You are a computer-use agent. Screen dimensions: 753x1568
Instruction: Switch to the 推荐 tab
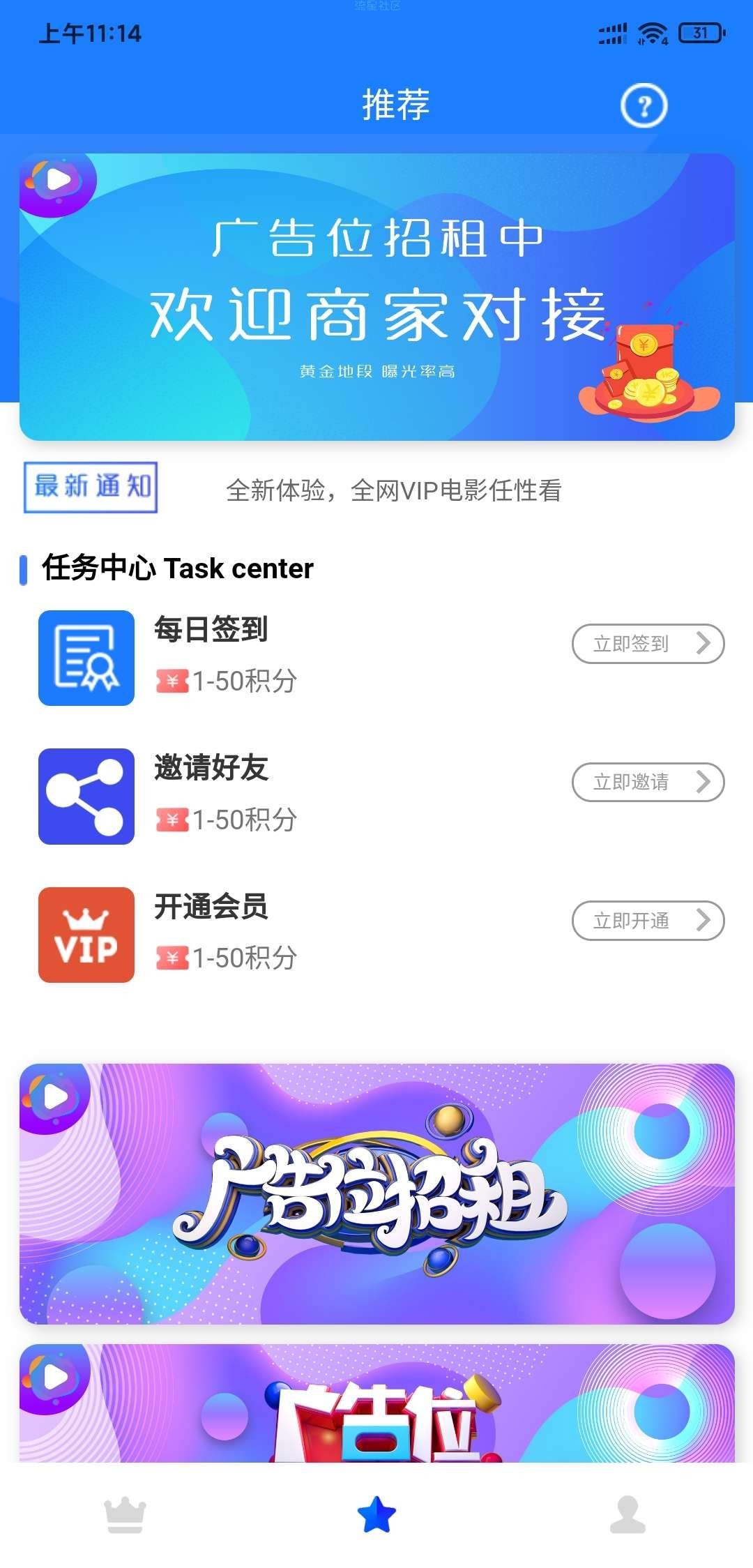pos(394,105)
